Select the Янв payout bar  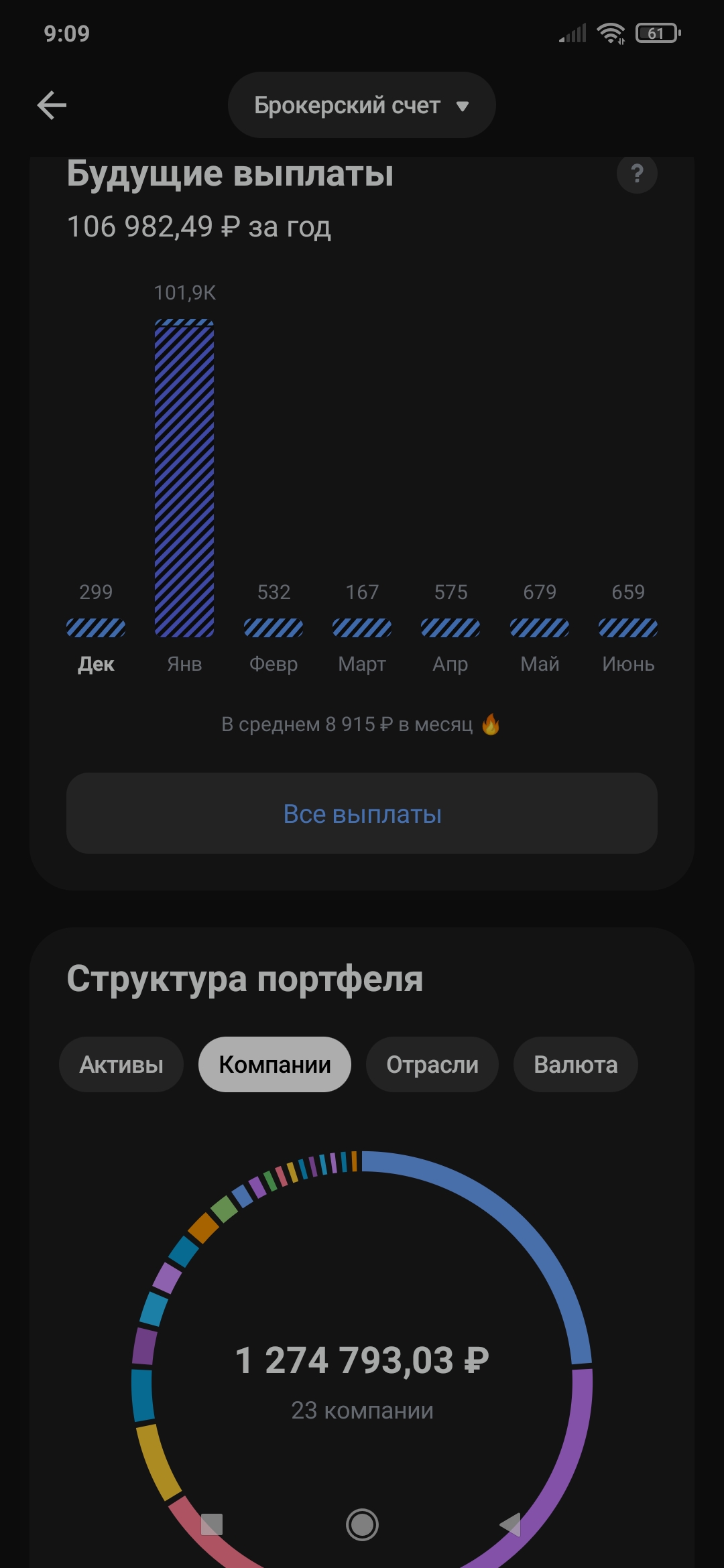184,478
